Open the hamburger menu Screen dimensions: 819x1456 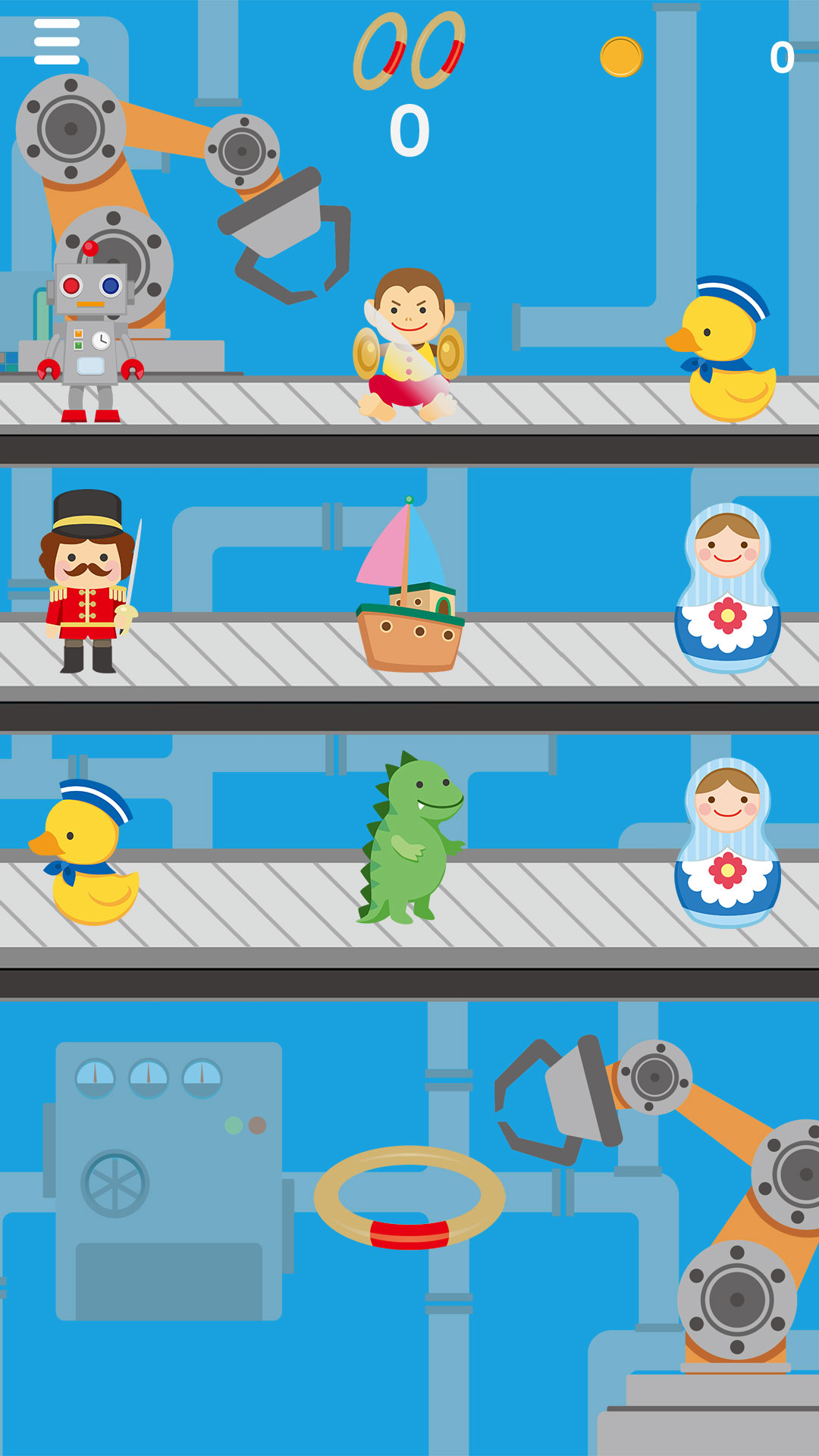(57, 42)
